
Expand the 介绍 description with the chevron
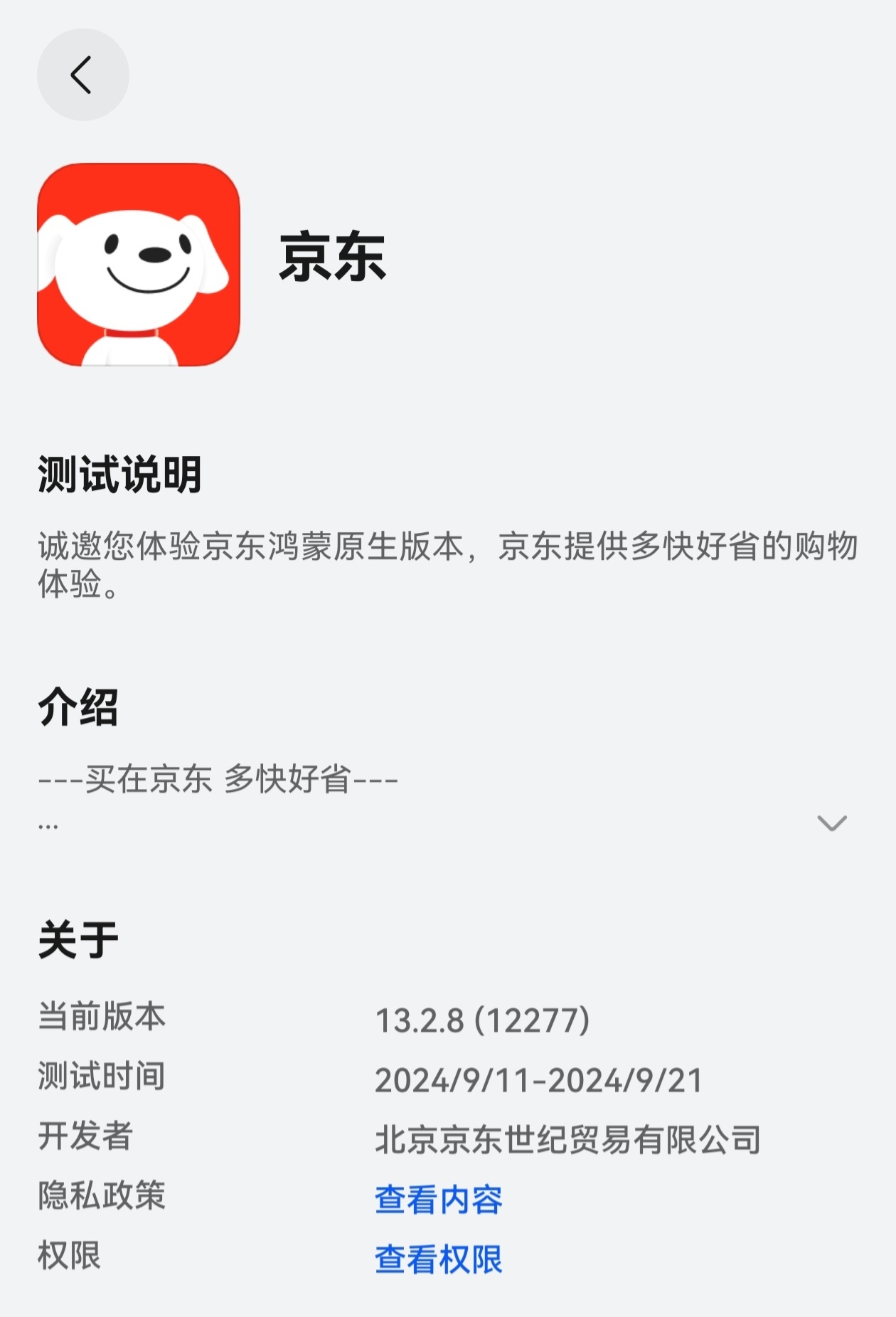(x=831, y=823)
